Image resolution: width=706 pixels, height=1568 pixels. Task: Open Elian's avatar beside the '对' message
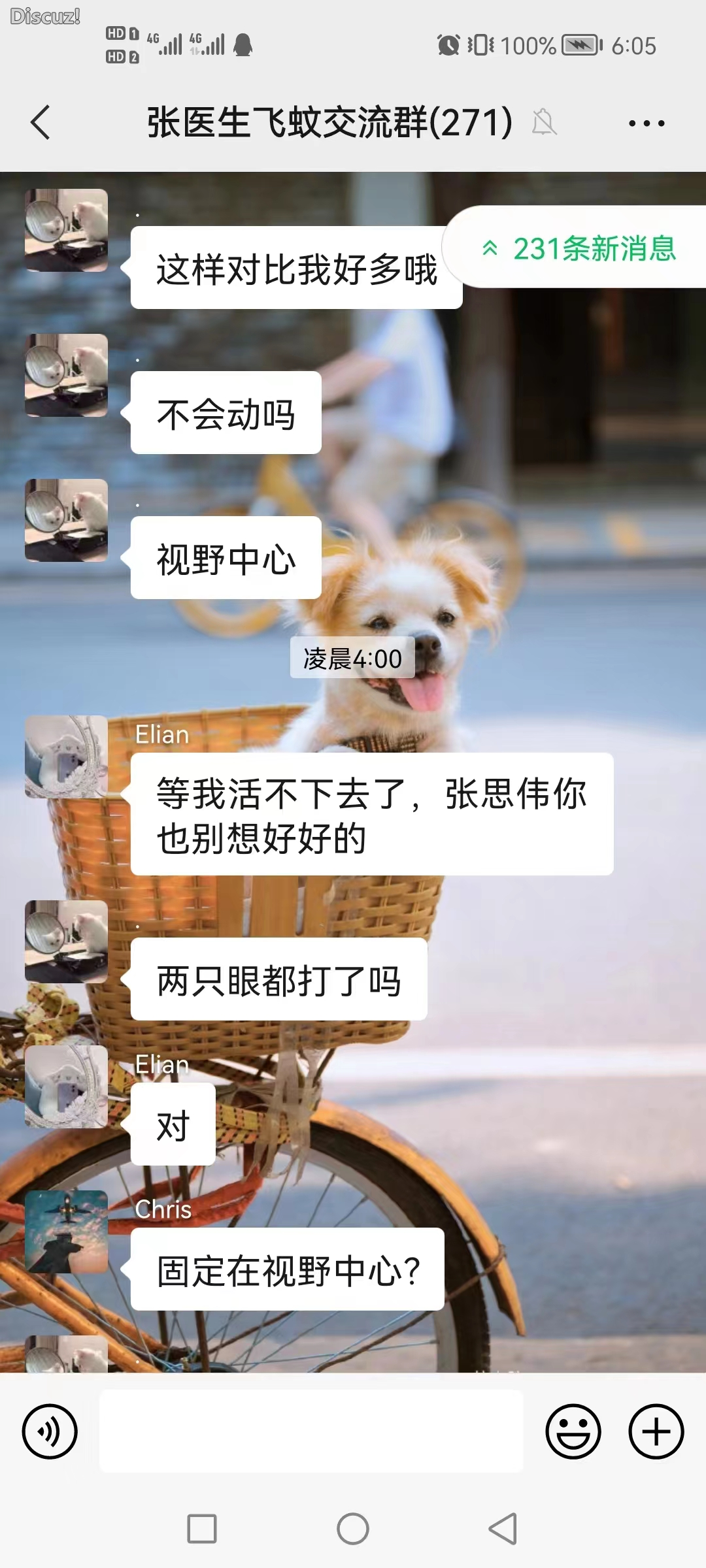click(66, 1086)
